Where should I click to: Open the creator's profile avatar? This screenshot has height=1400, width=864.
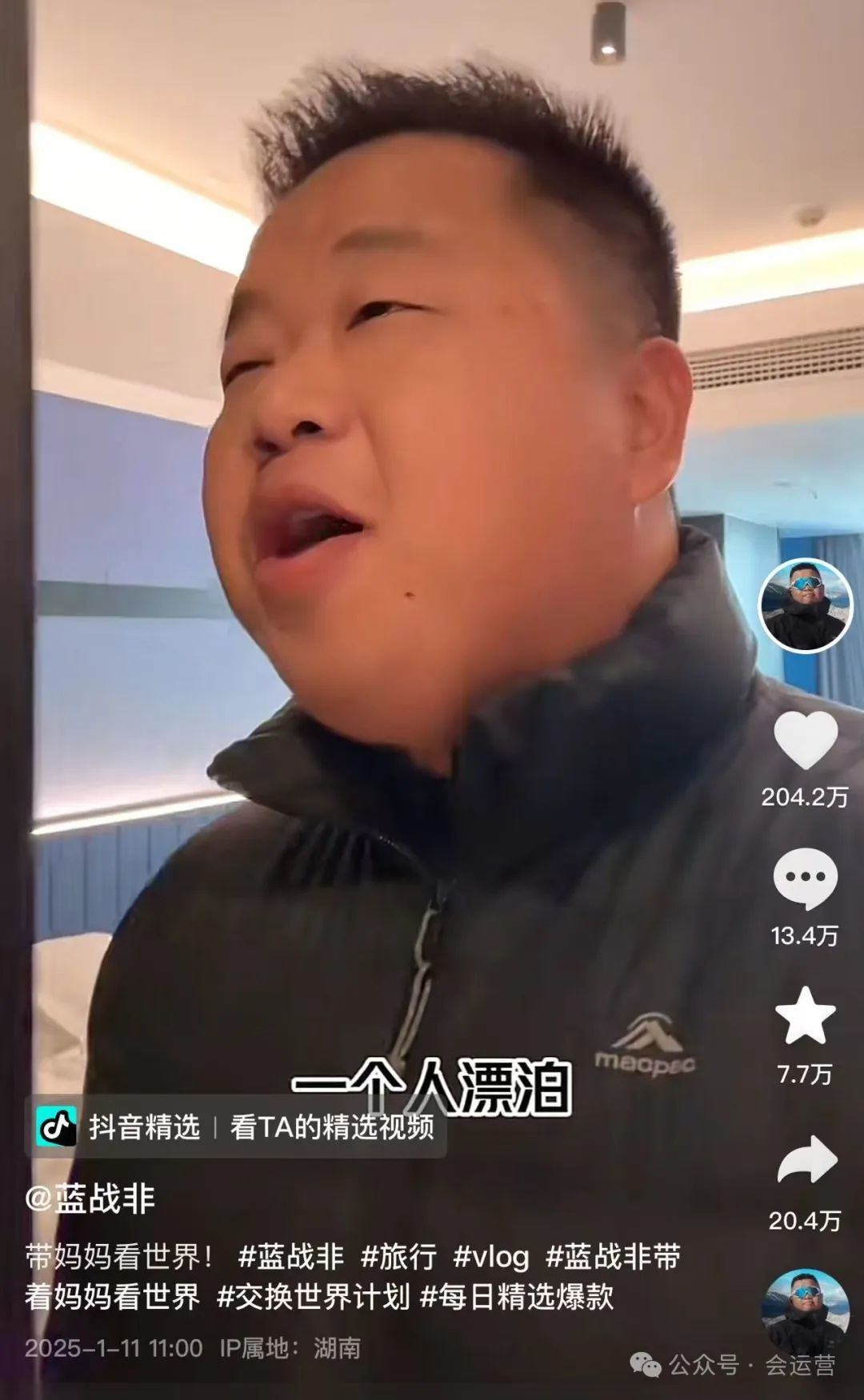click(806, 604)
